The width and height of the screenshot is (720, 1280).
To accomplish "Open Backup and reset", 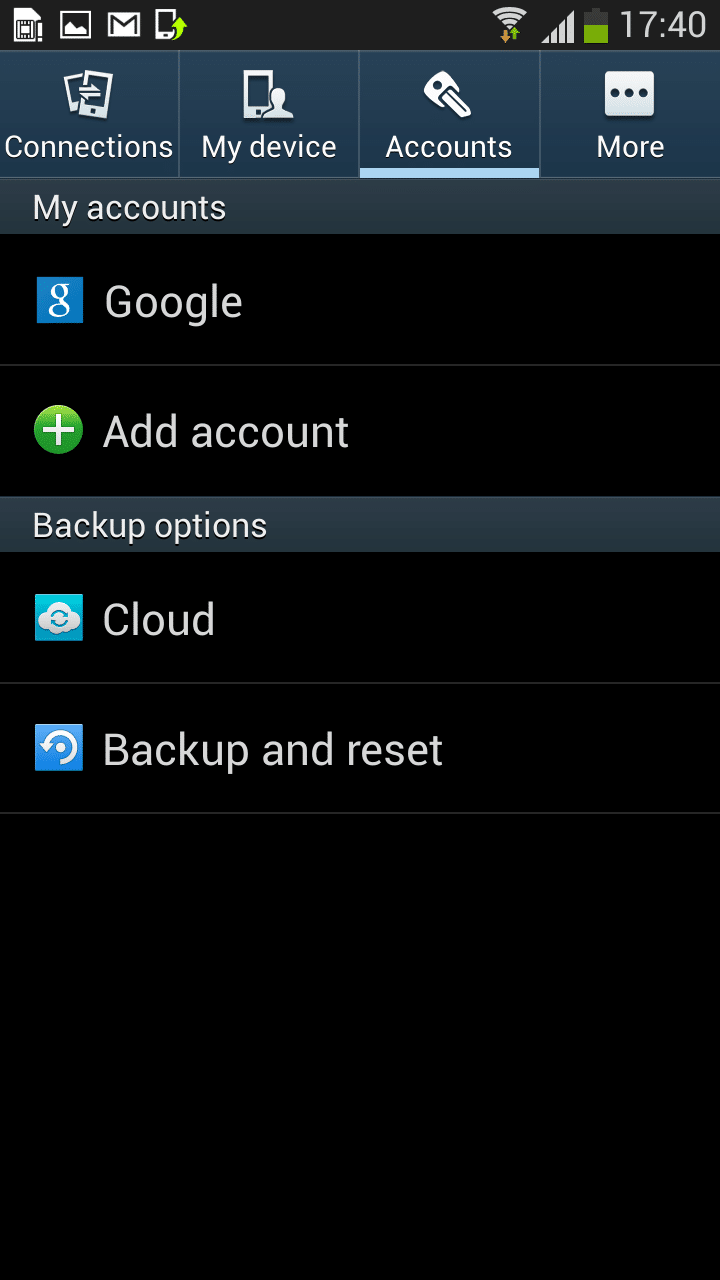I will [x=360, y=749].
